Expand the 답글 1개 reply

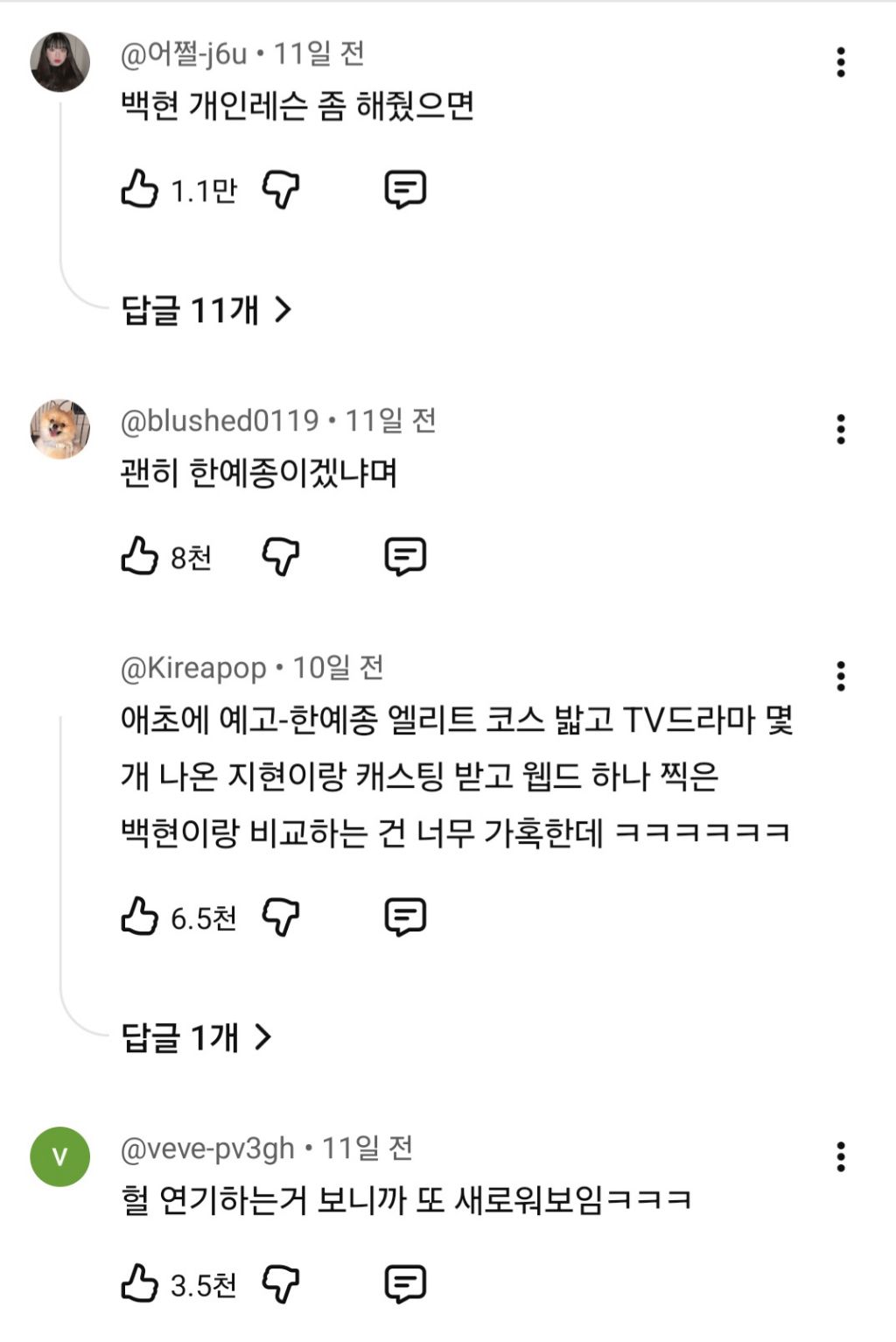click(197, 1037)
